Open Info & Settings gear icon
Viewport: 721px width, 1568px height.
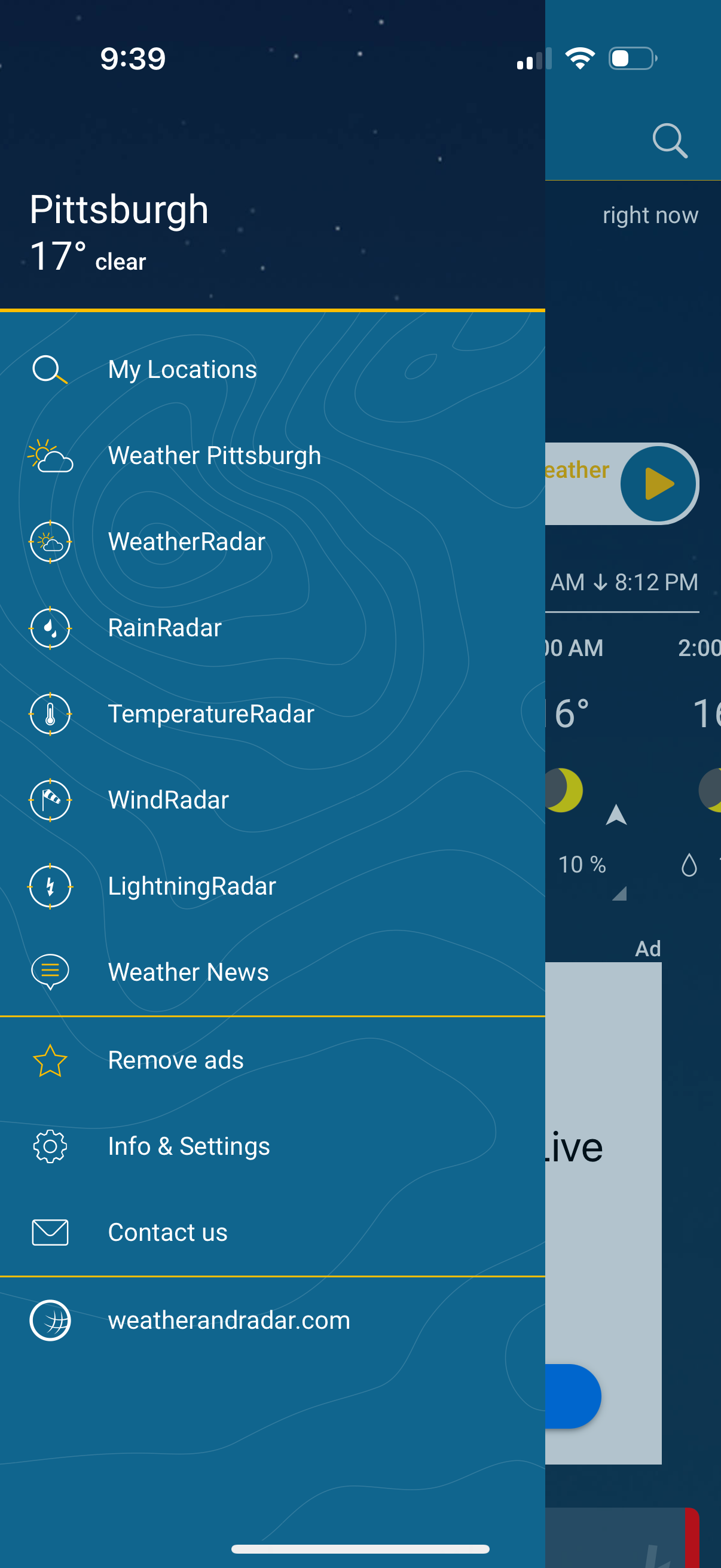[x=51, y=1146]
